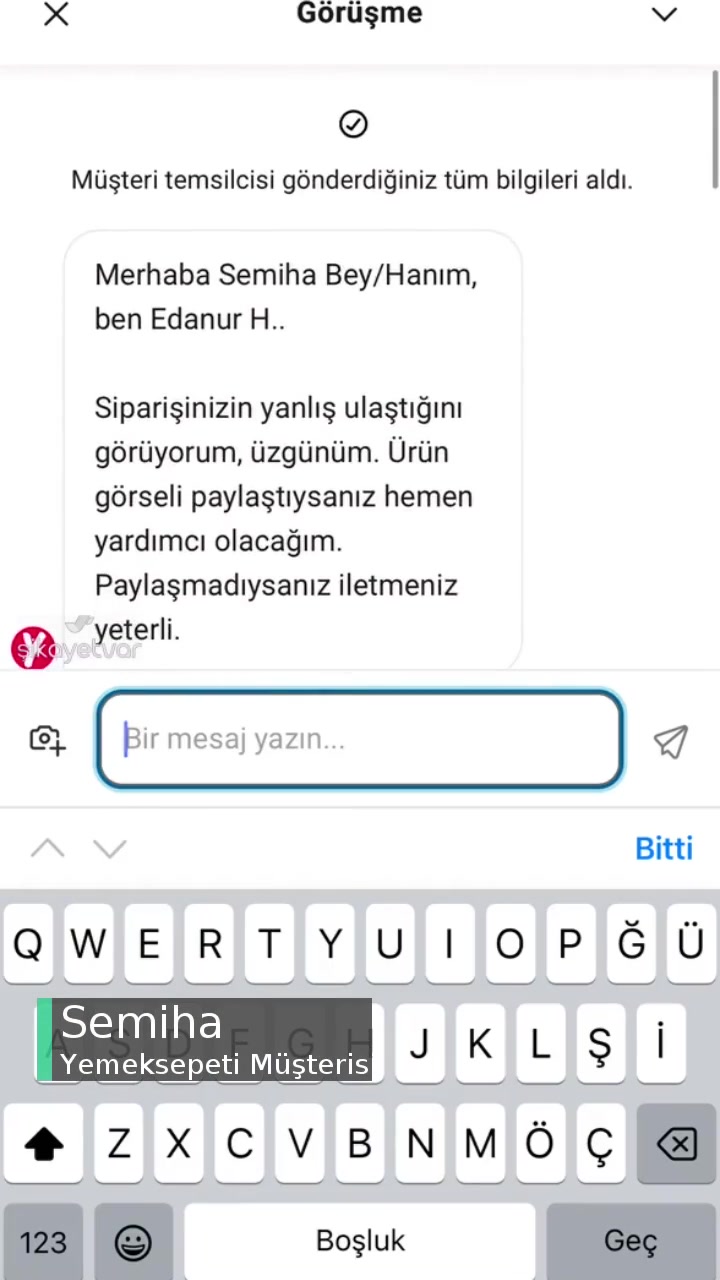This screenshot has height=1280, width=720.
Task: Tap the checkmark confirming message delivery
Action: click(353, 123)
